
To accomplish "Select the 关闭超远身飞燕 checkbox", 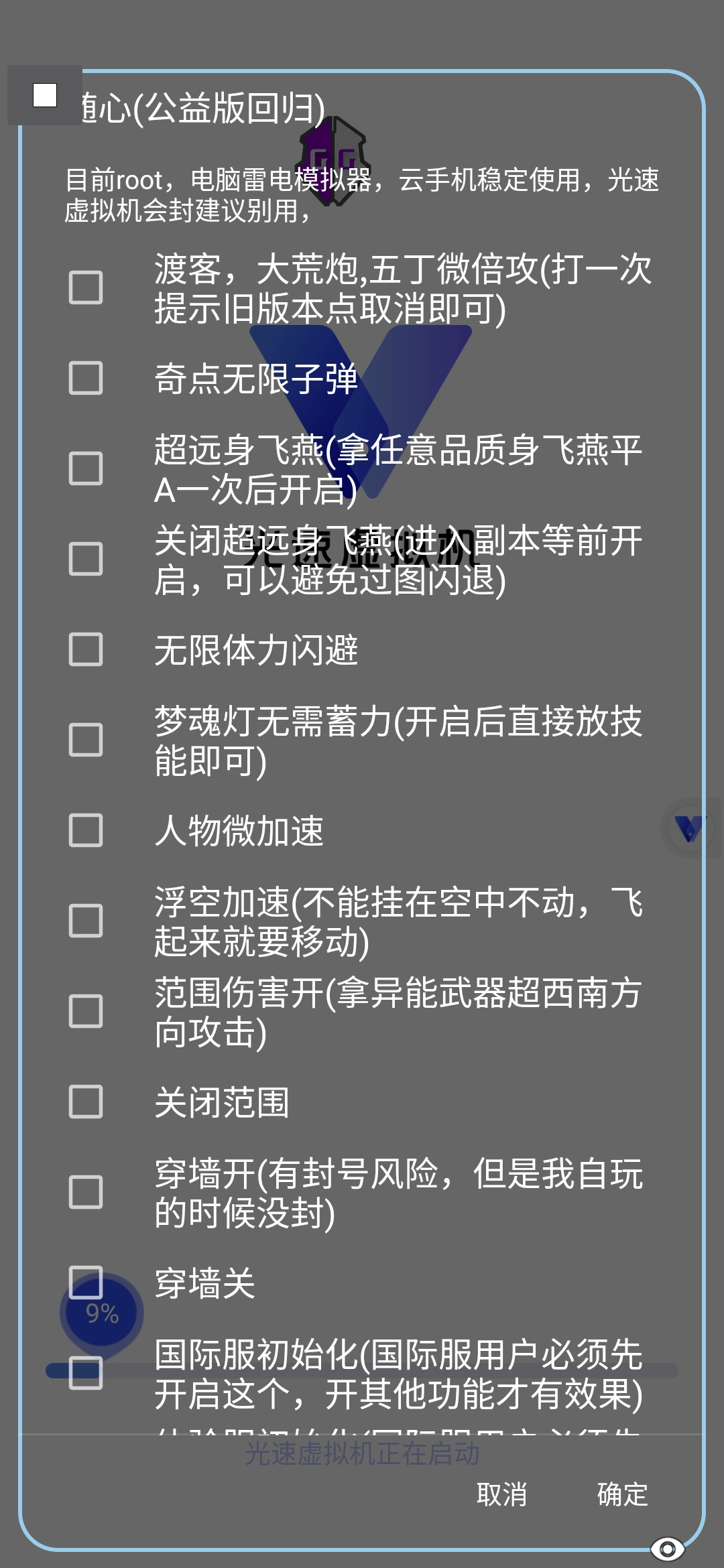I will coord(86,559).
